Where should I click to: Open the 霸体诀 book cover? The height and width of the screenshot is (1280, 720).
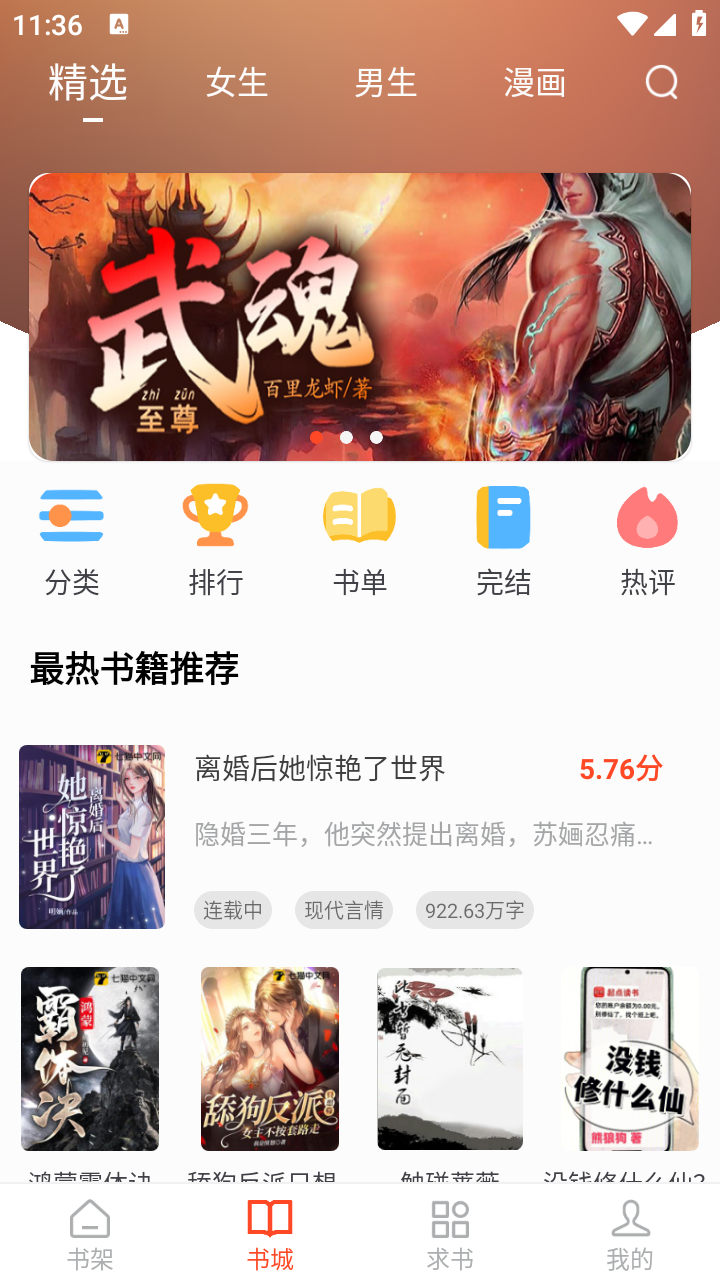coord(91,1058)
